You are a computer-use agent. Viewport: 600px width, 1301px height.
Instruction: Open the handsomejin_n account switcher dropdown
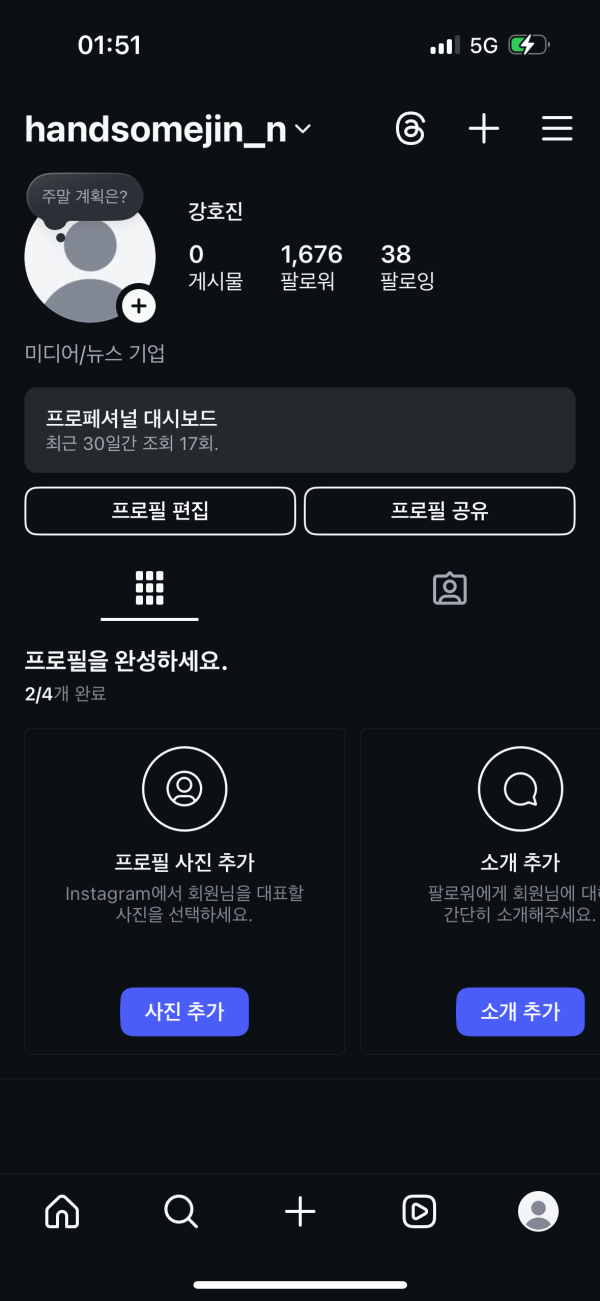point(168,129)
